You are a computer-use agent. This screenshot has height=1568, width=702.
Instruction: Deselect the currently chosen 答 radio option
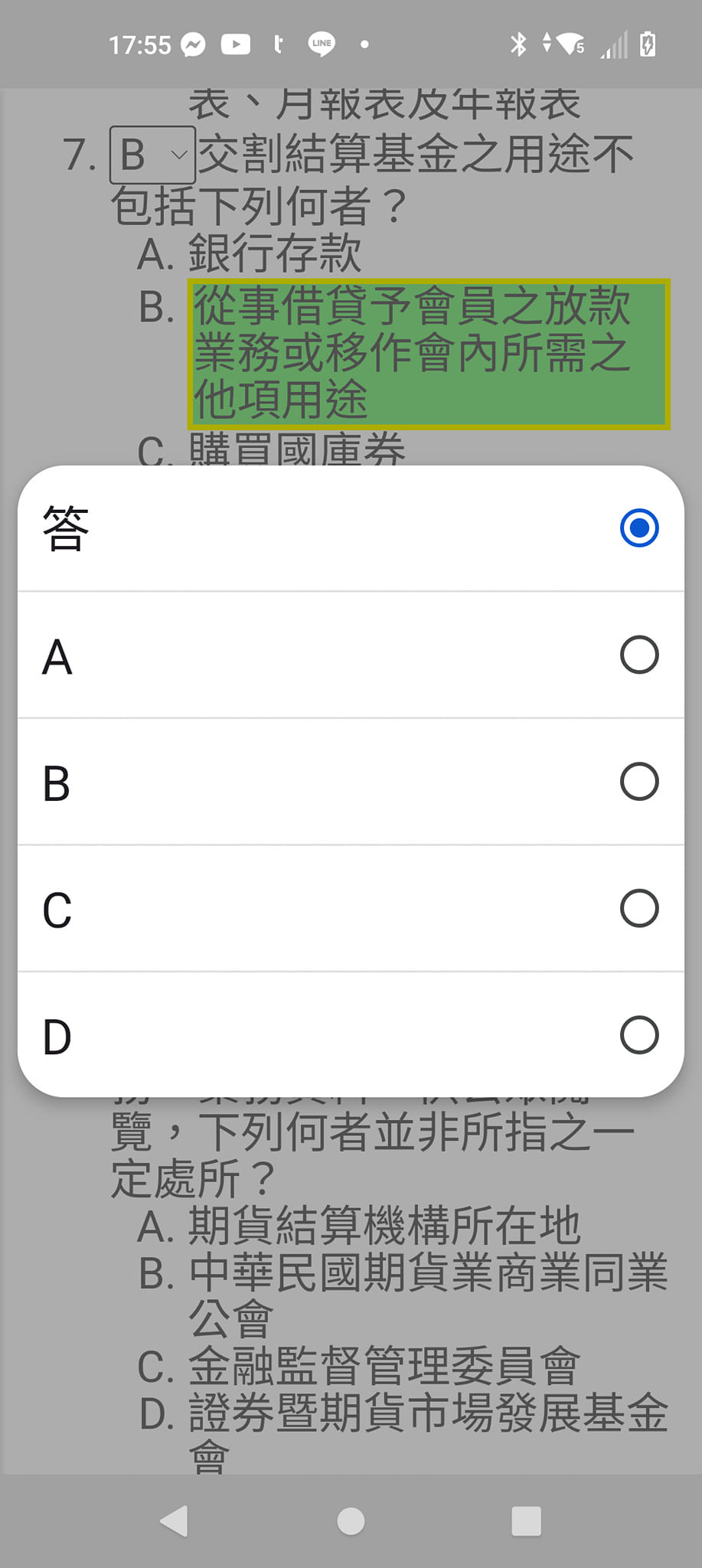click(638, 527)
